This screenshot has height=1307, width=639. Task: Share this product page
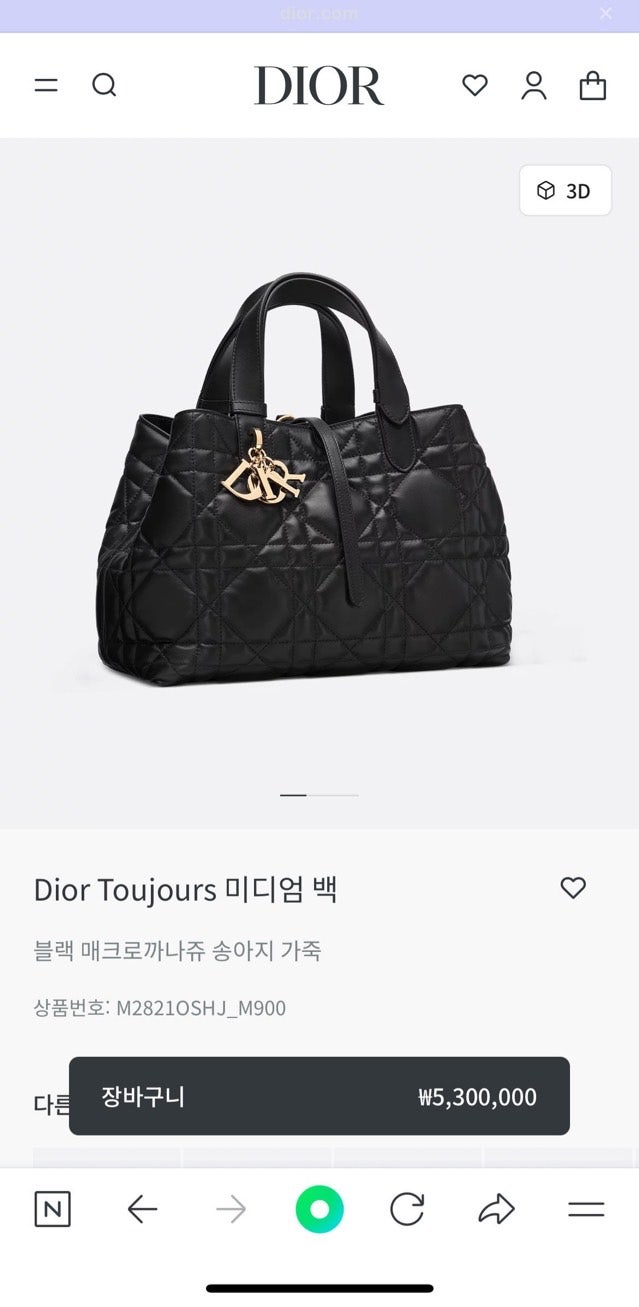click(496, 1210)
